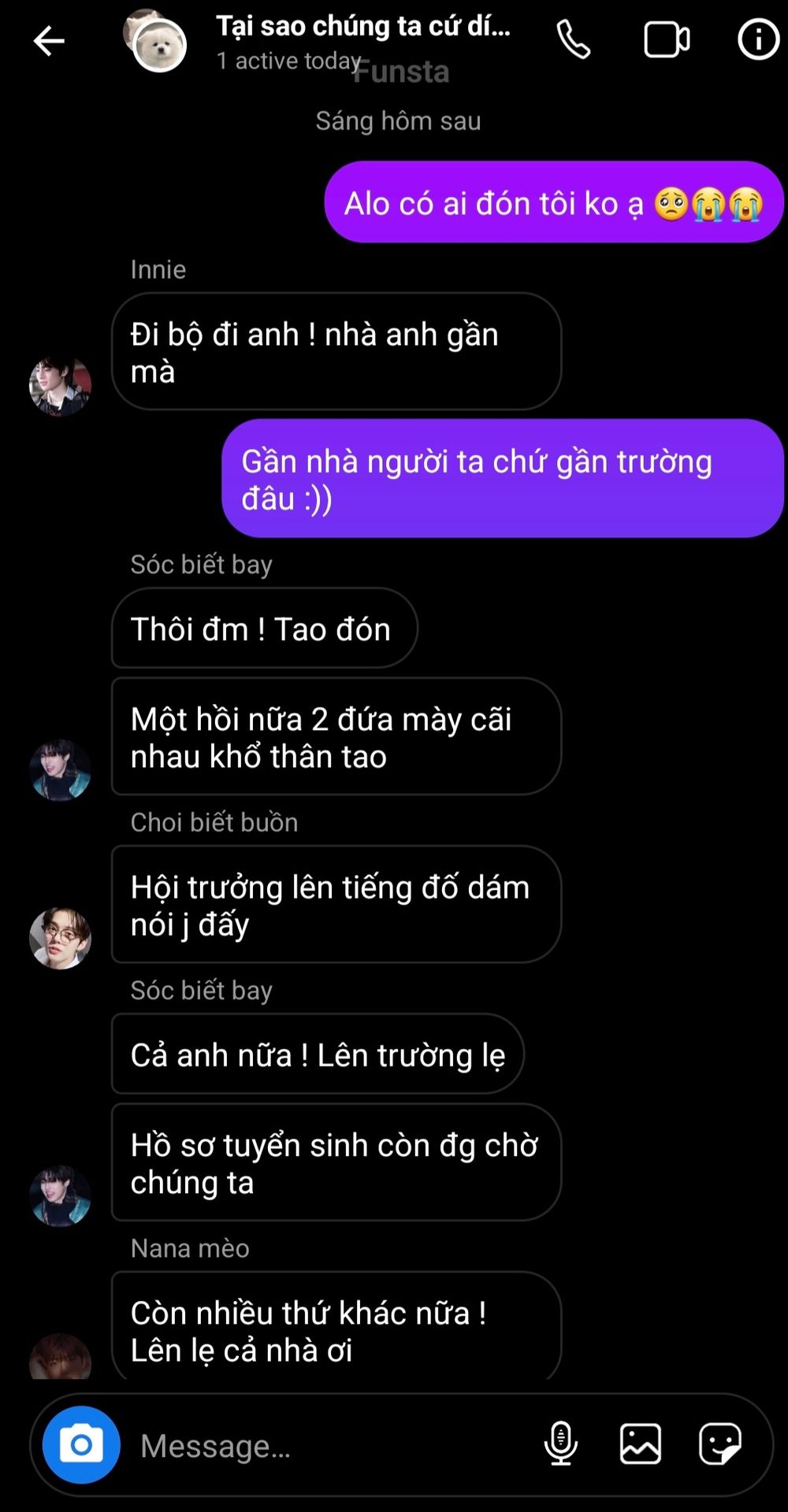Record a voice message with microphone
Viewport: 788px width, 1512px height.
coord(560,1443)
